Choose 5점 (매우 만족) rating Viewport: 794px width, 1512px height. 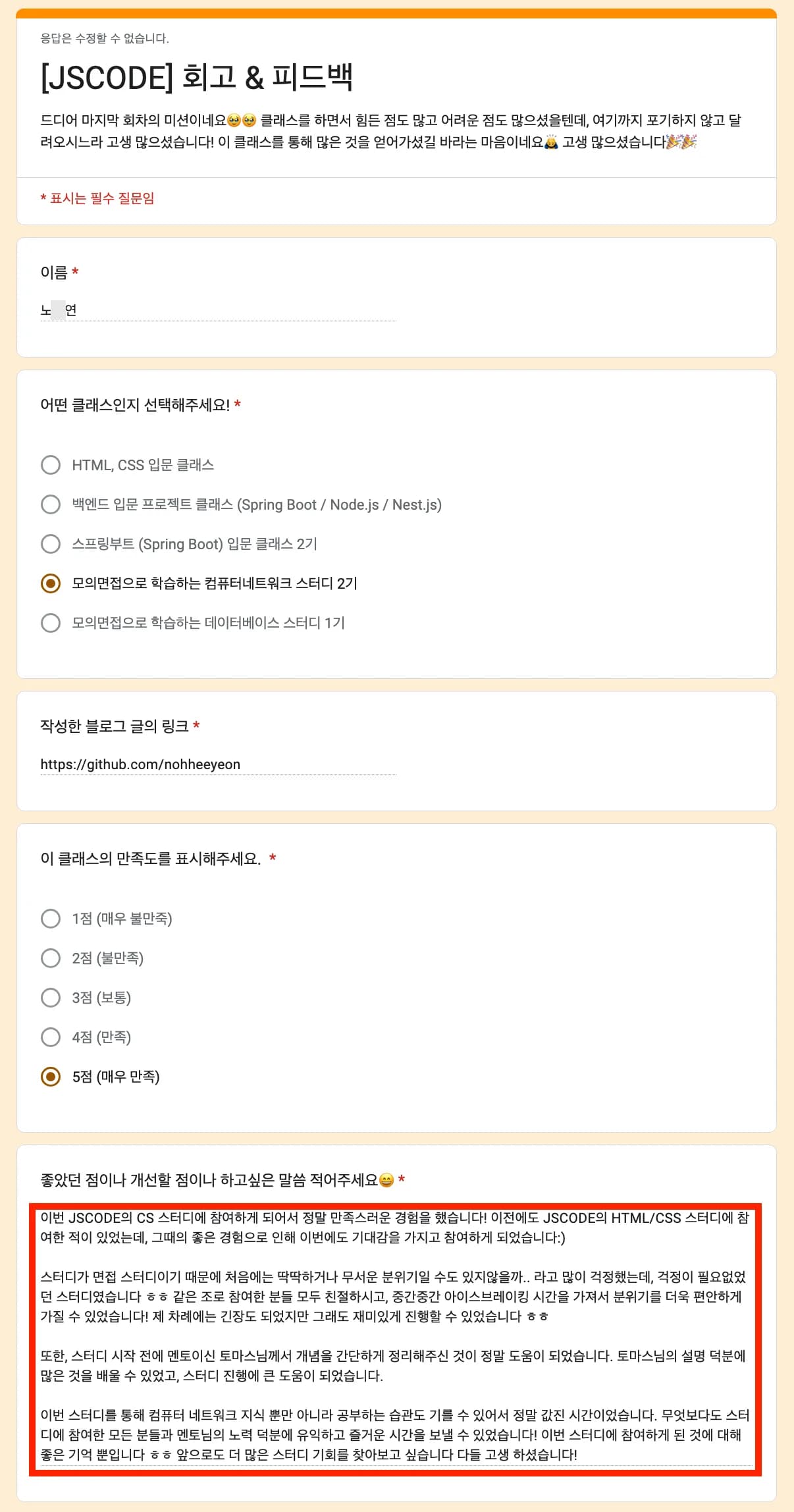click(x=51, y=1077)
